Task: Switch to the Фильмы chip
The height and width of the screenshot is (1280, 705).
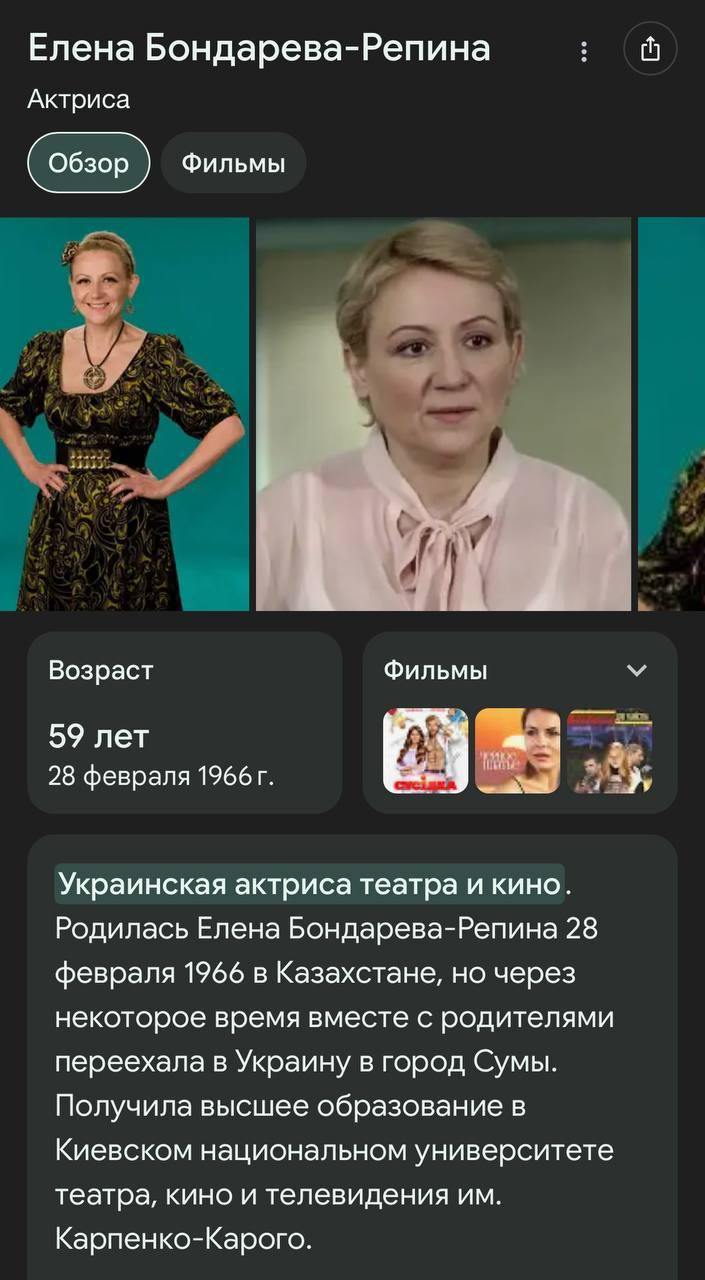Action: 233,163
